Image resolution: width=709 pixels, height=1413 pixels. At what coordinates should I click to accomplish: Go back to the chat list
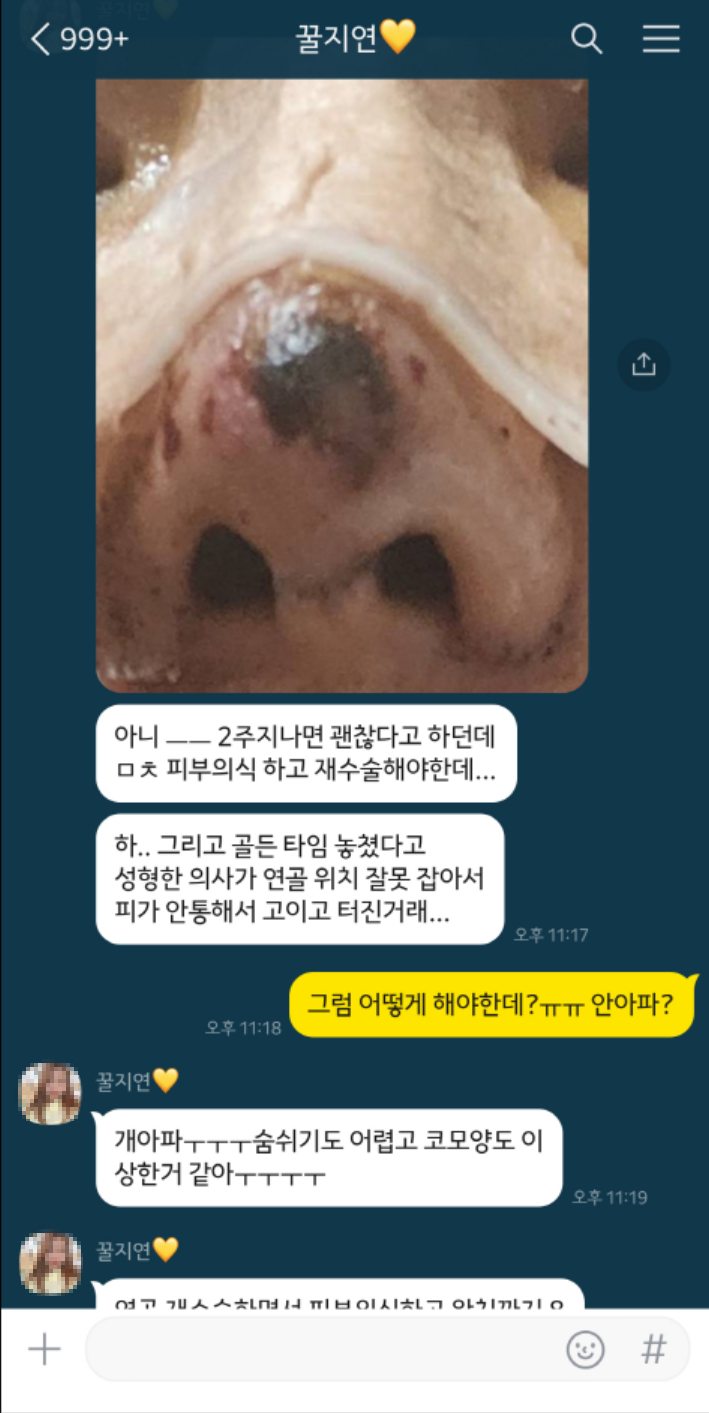coord(40,40)
